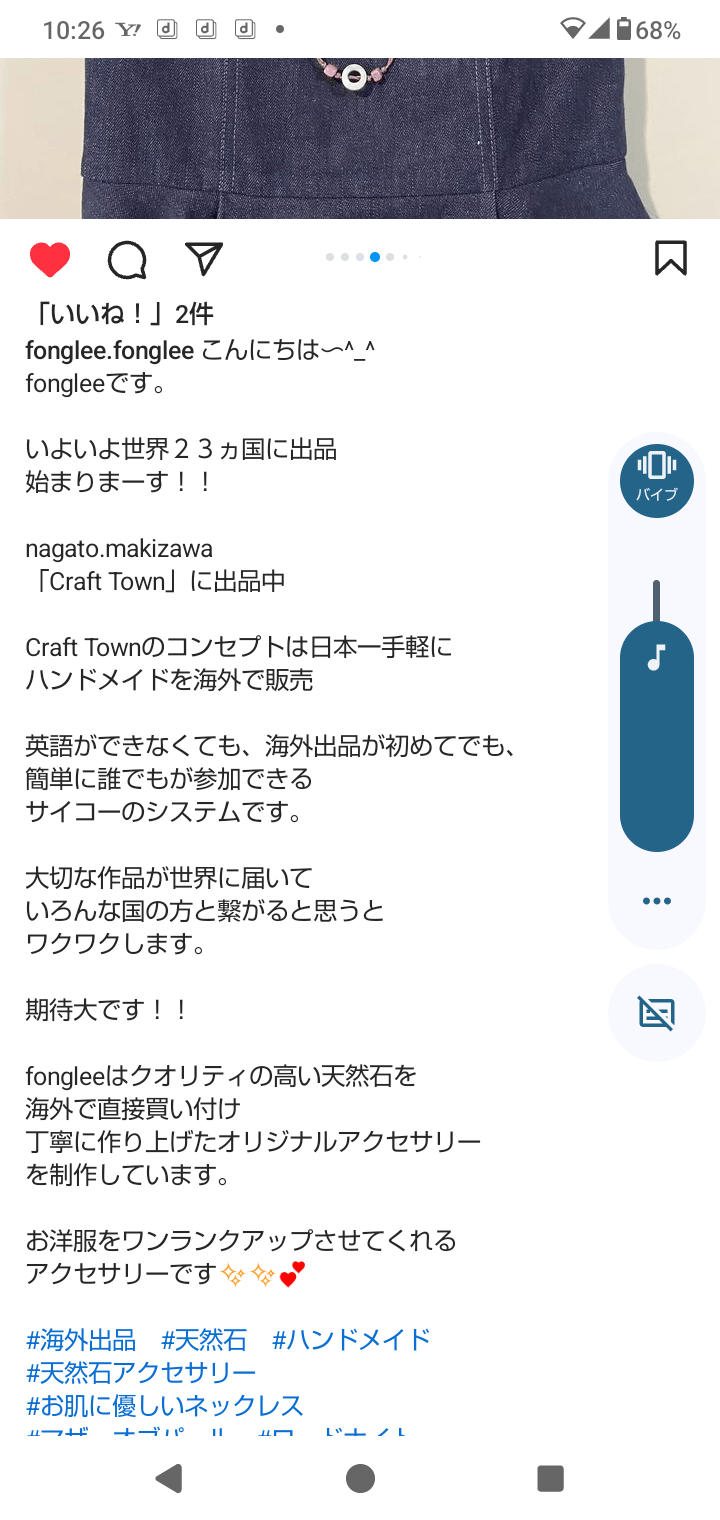720x1520 pixels.
Task: Tap the Recents square navigation button
Action: (x=549, y=1478)
